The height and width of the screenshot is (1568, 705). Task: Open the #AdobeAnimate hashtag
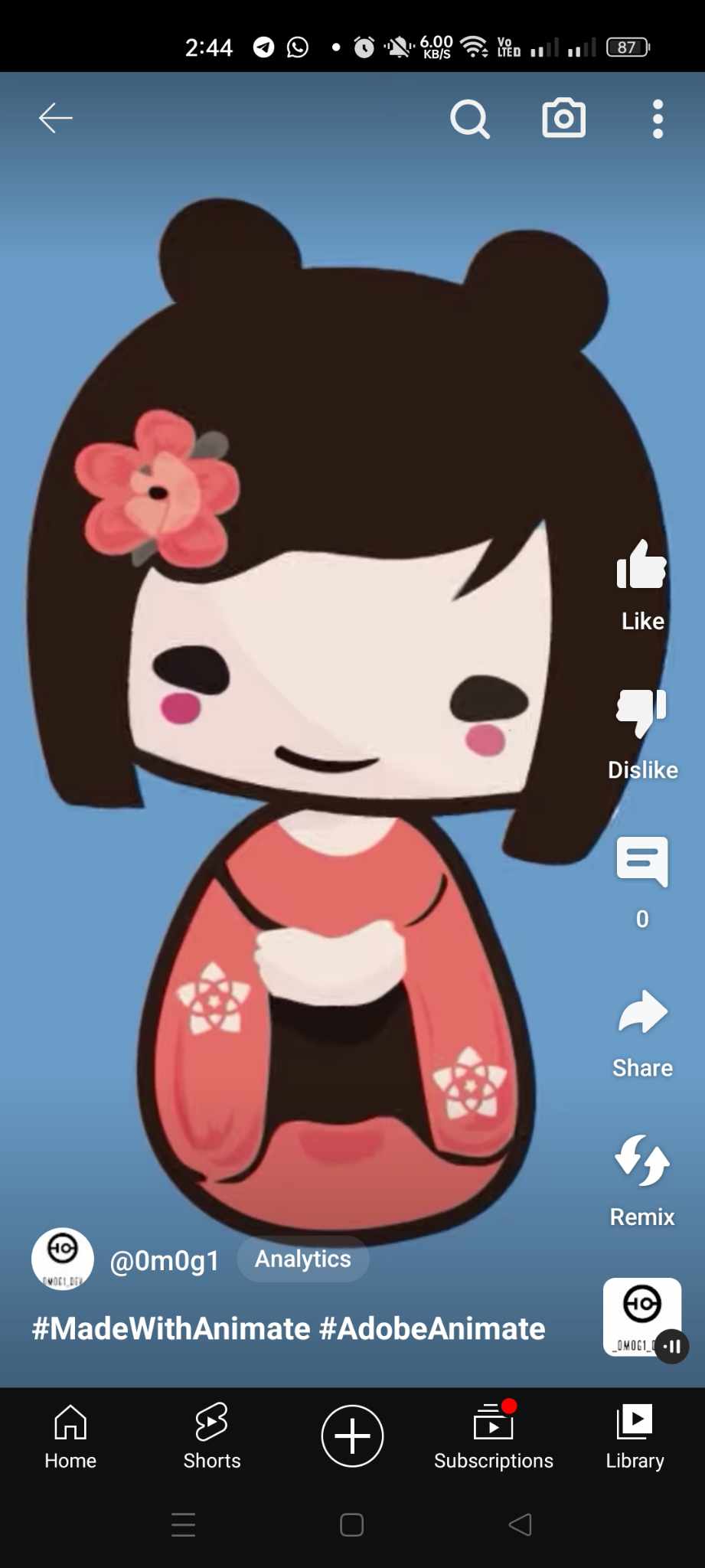(x=432, y=1329)
